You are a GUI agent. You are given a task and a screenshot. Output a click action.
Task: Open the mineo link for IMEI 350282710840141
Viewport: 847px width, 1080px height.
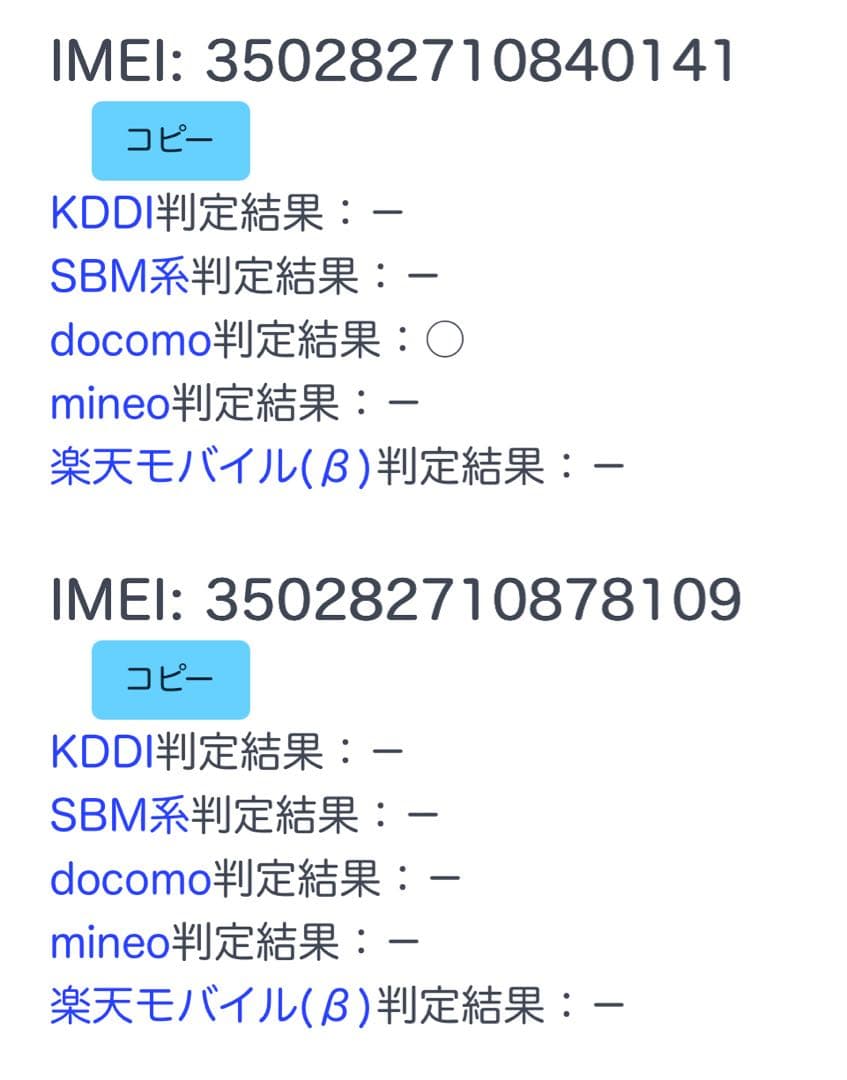coord(111,403)
